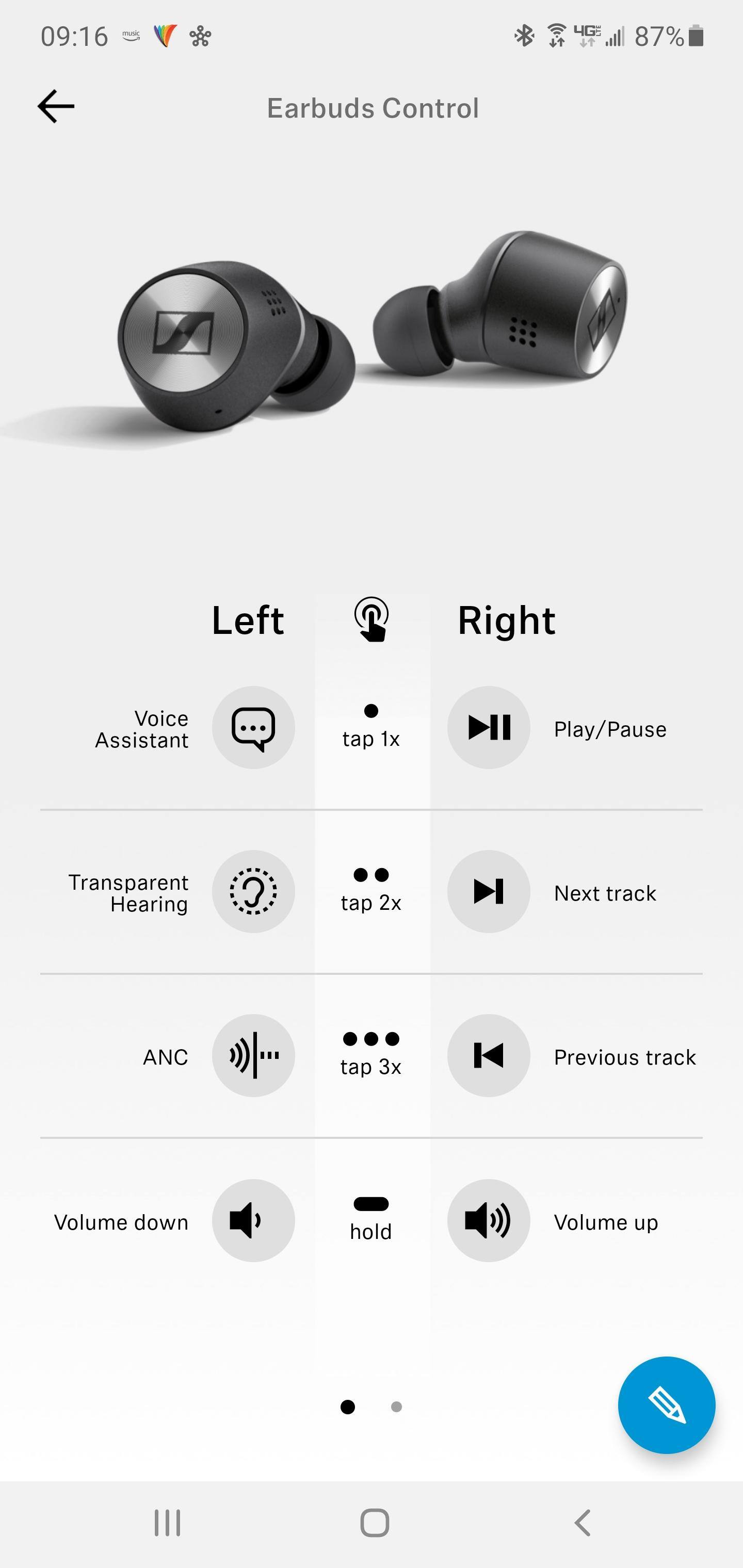Go back from Earbuds Control
Screen dimensions: 743x1568
(56, 107)
